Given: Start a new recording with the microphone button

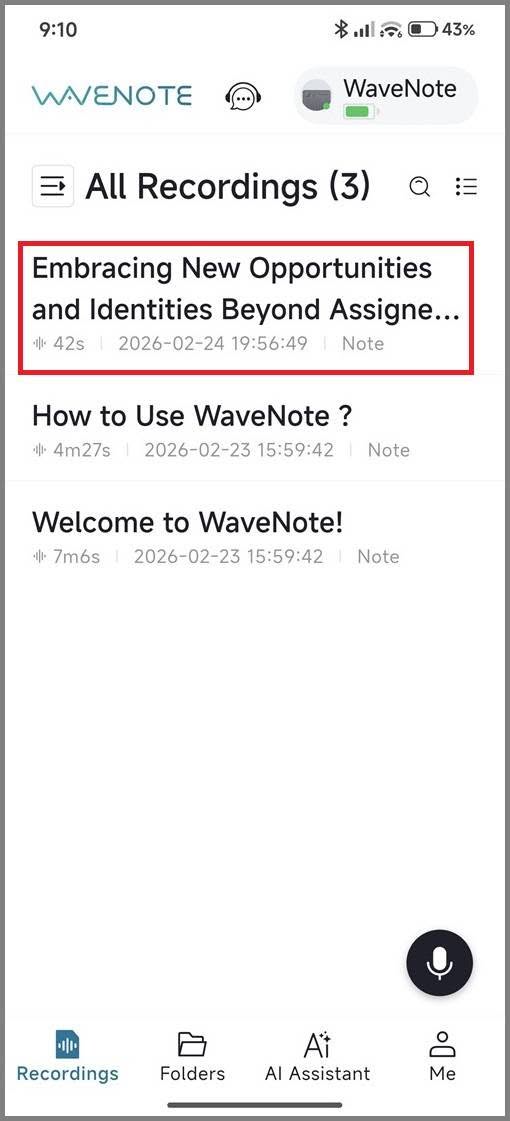Looking at the screenshot, I should 439,964.
